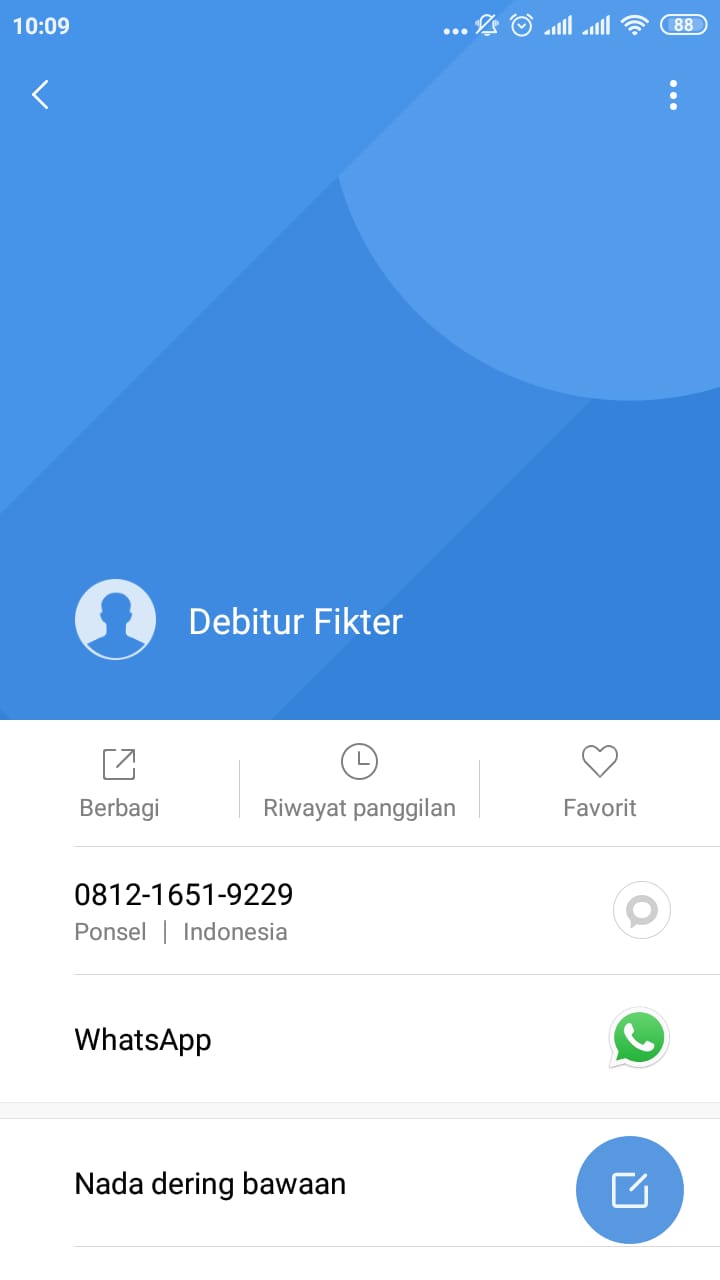The image size is (720, 1280).
Task: Share this contact via Berbagi
Action: coord(119,782)
